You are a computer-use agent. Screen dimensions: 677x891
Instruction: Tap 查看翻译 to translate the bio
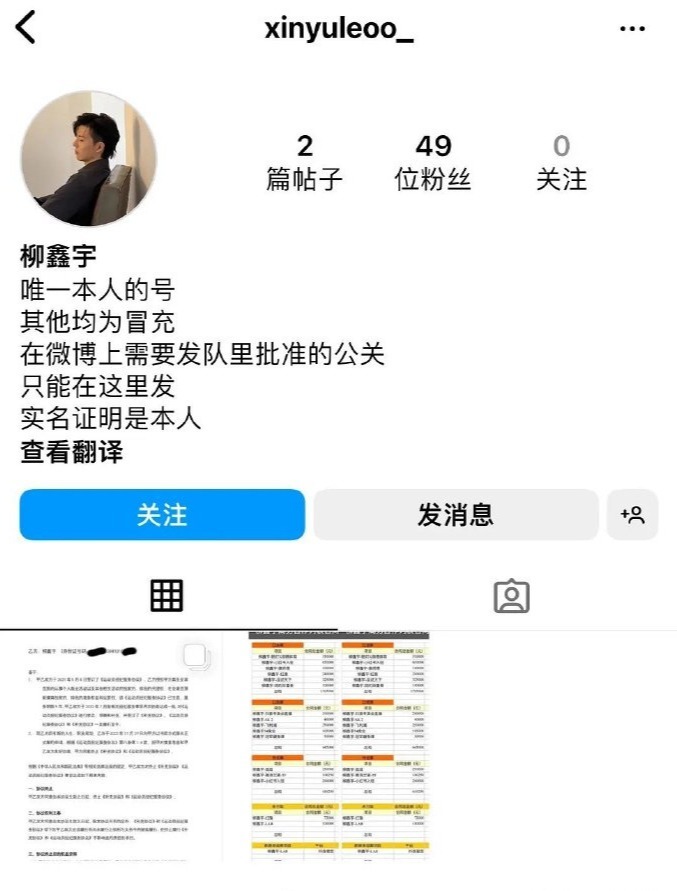click(72, 452)
